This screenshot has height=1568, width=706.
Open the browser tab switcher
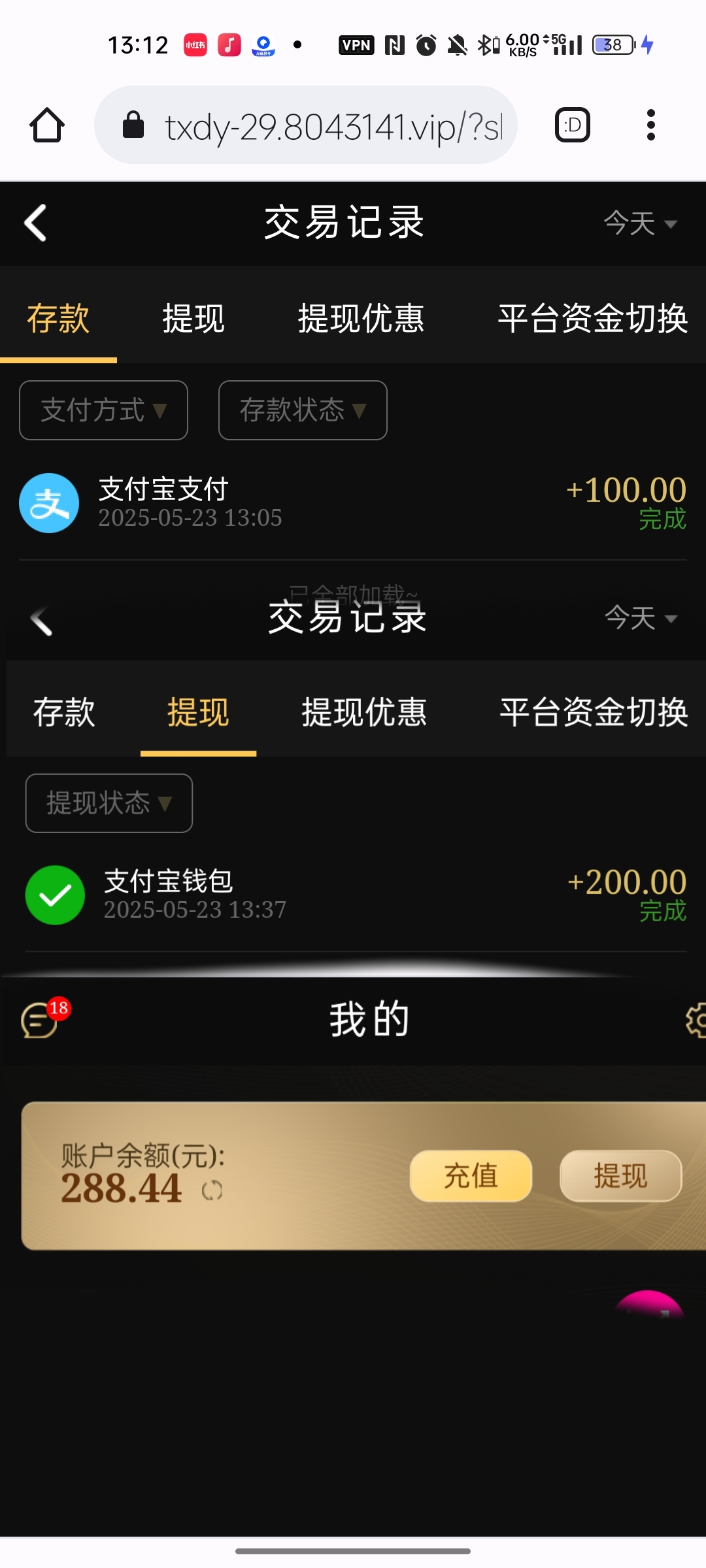(573, 125)
